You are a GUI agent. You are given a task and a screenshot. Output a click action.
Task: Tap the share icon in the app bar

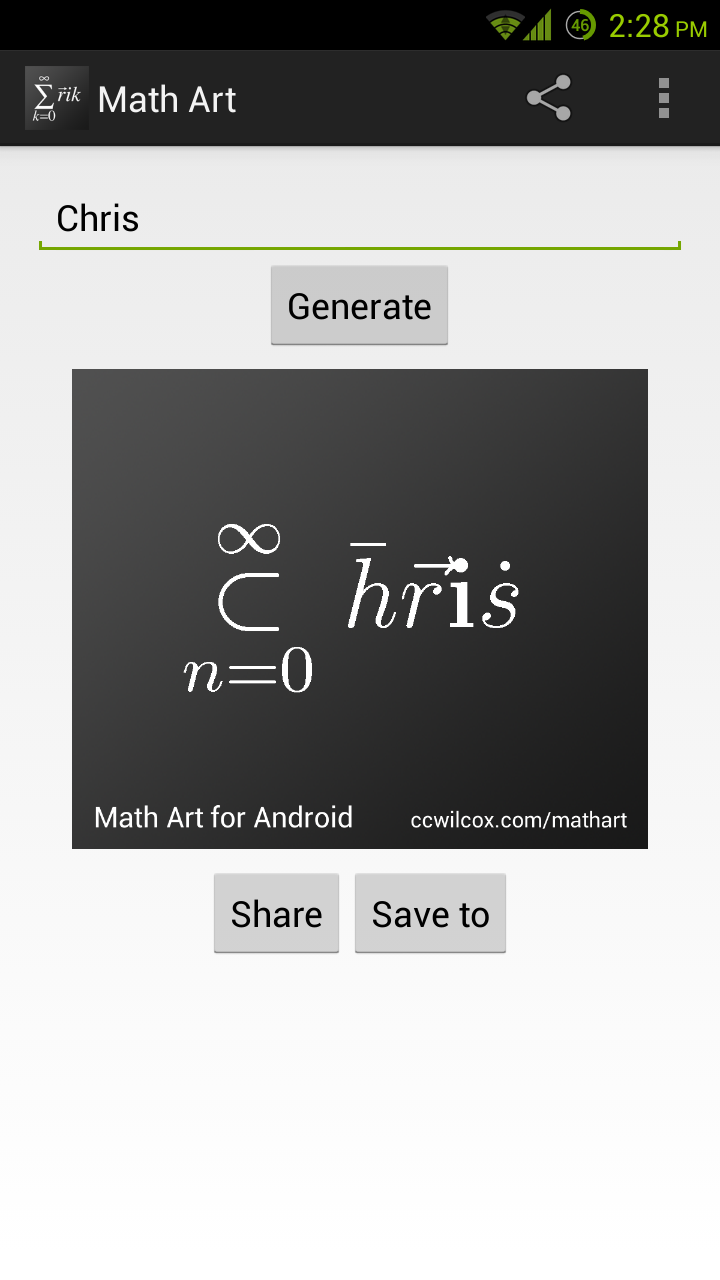click(x=548, y=99)
